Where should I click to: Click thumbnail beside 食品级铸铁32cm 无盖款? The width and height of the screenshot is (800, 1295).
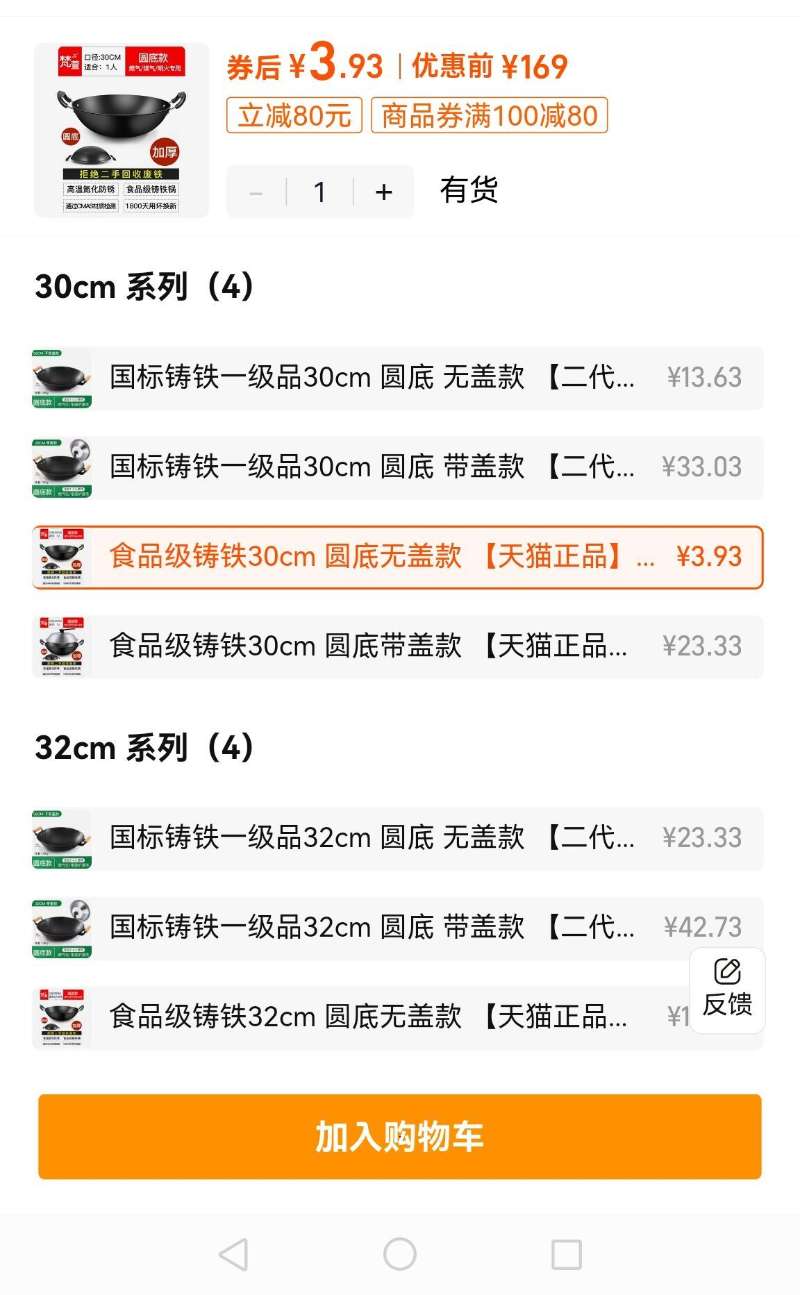pos(60,1017)
